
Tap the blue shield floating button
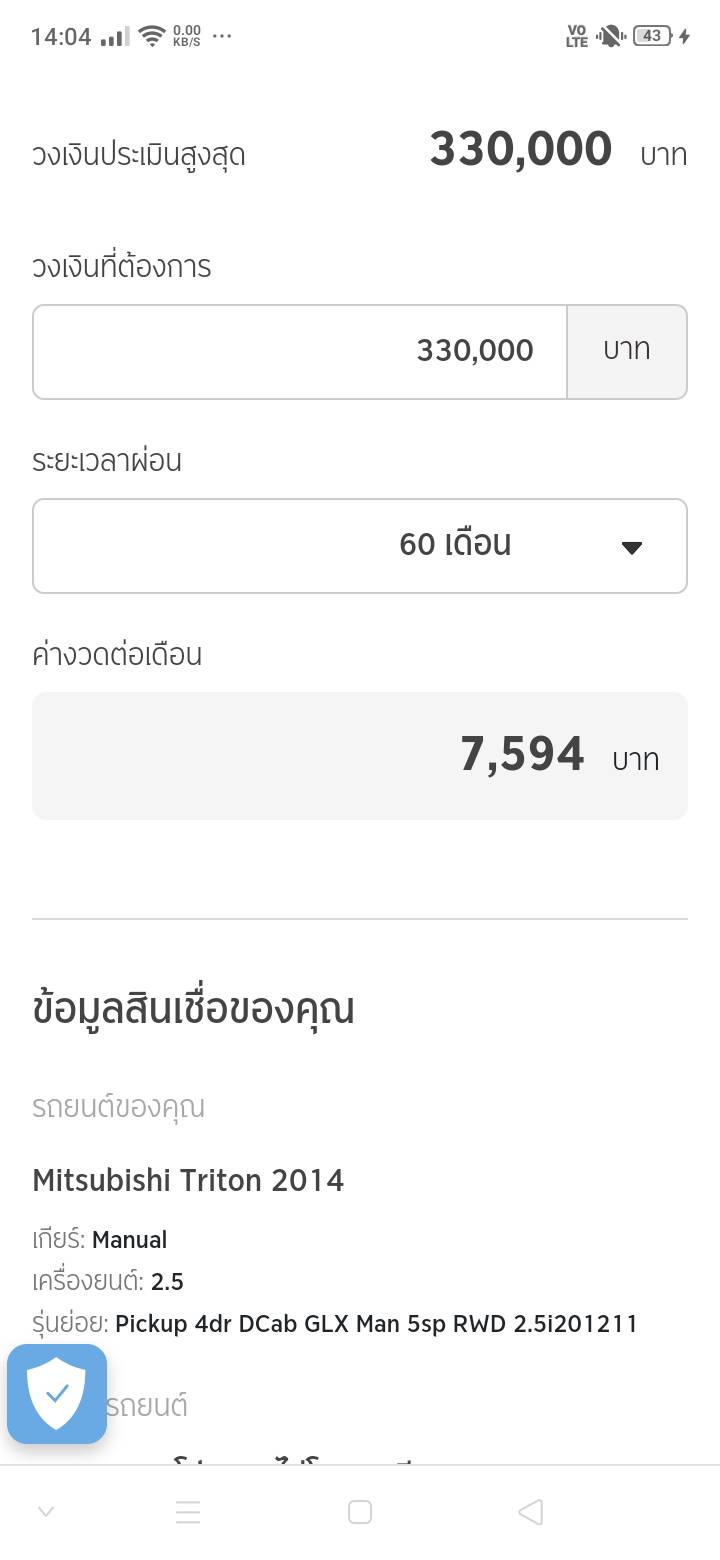[57, 1393]
